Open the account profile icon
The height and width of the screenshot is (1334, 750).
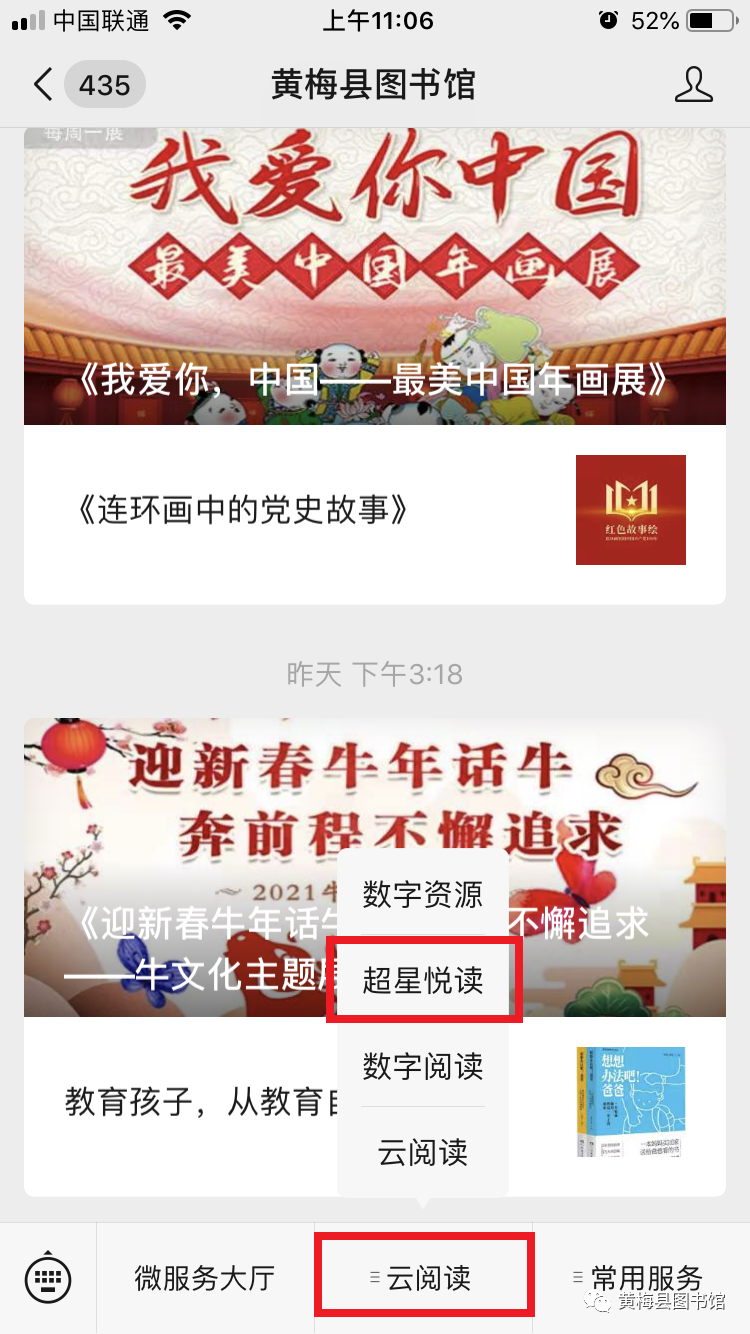[693, 85]
